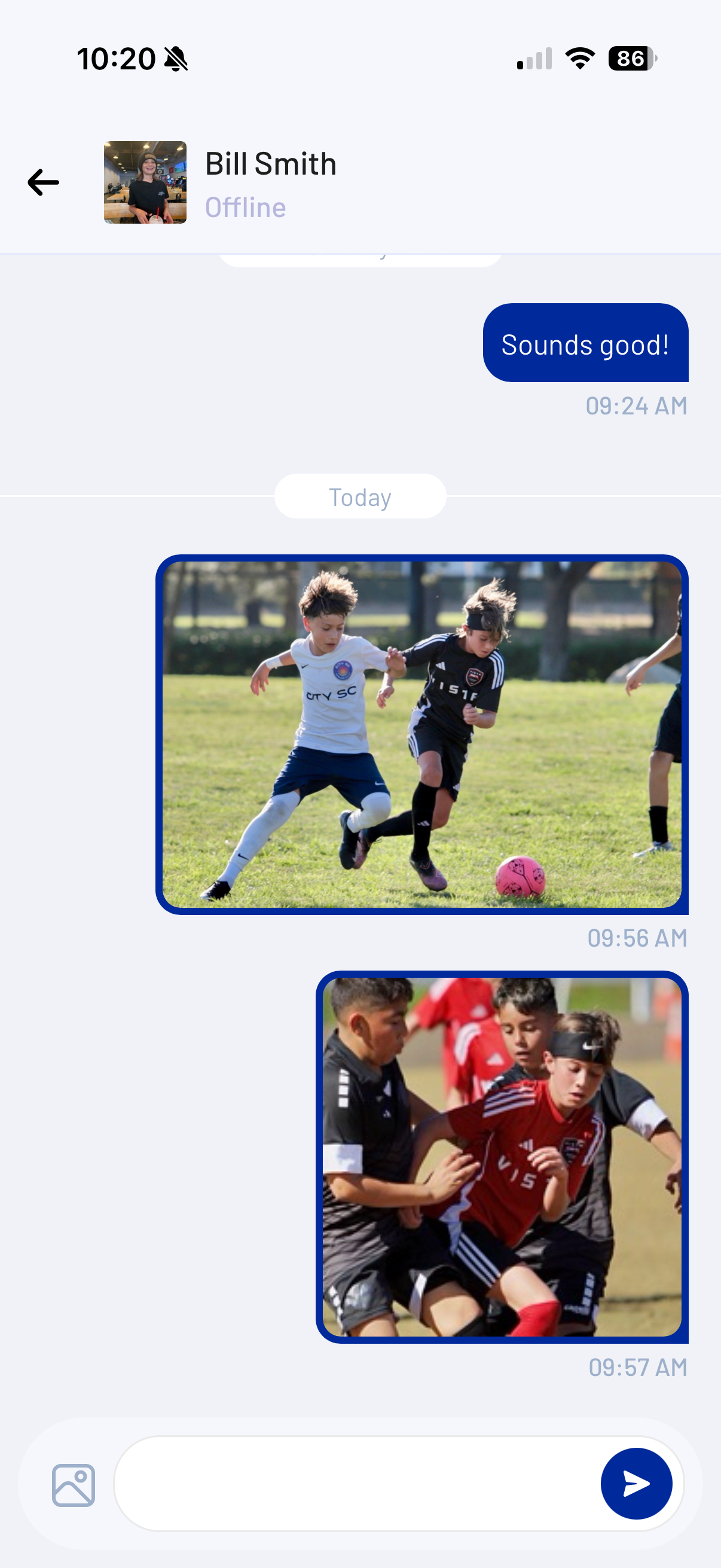View the photo sent at 09:57 AM
The image size is (721, 1568).
pos(502,1157)
